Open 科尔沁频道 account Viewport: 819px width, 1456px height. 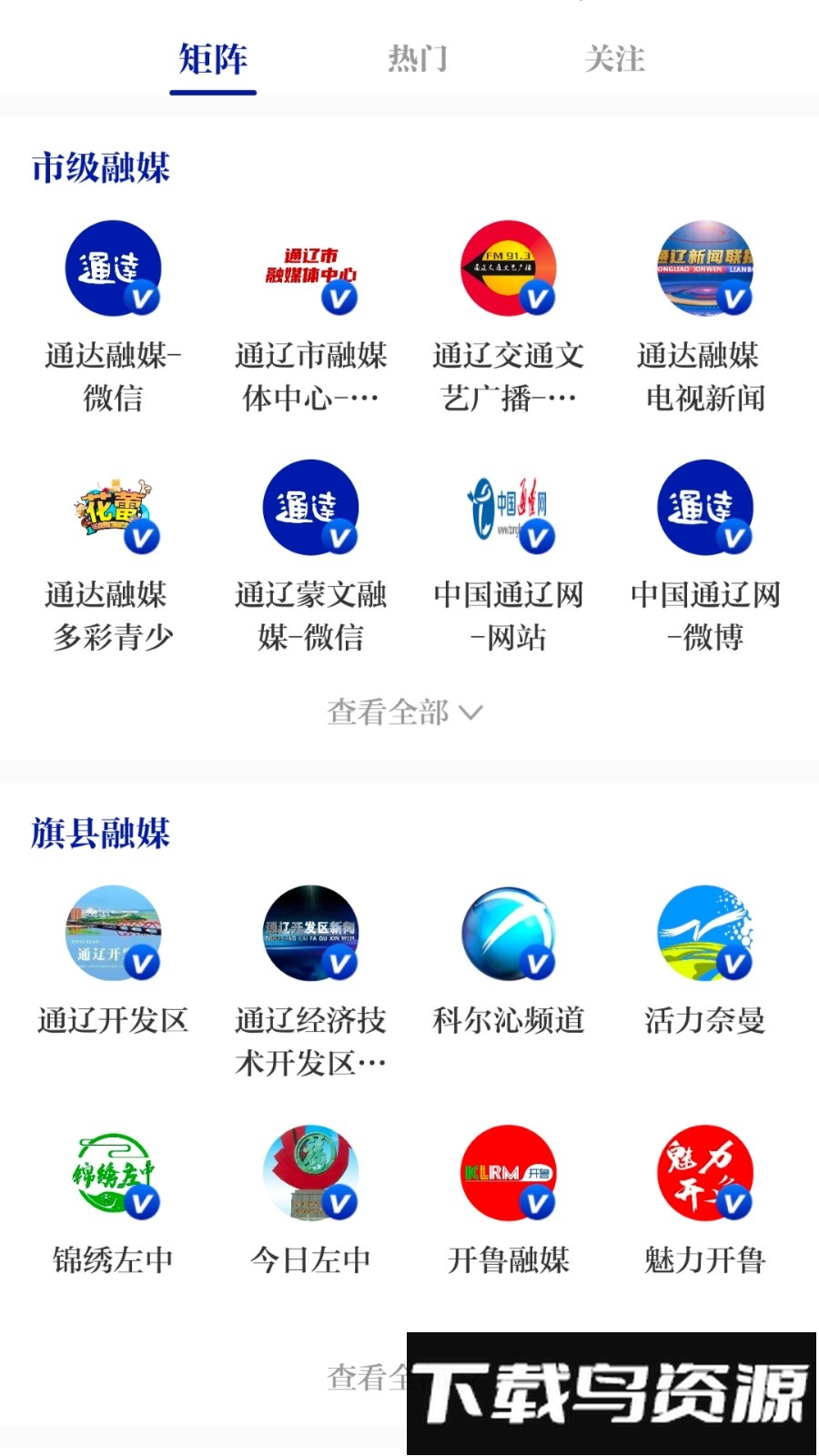[x=509, y=934]
